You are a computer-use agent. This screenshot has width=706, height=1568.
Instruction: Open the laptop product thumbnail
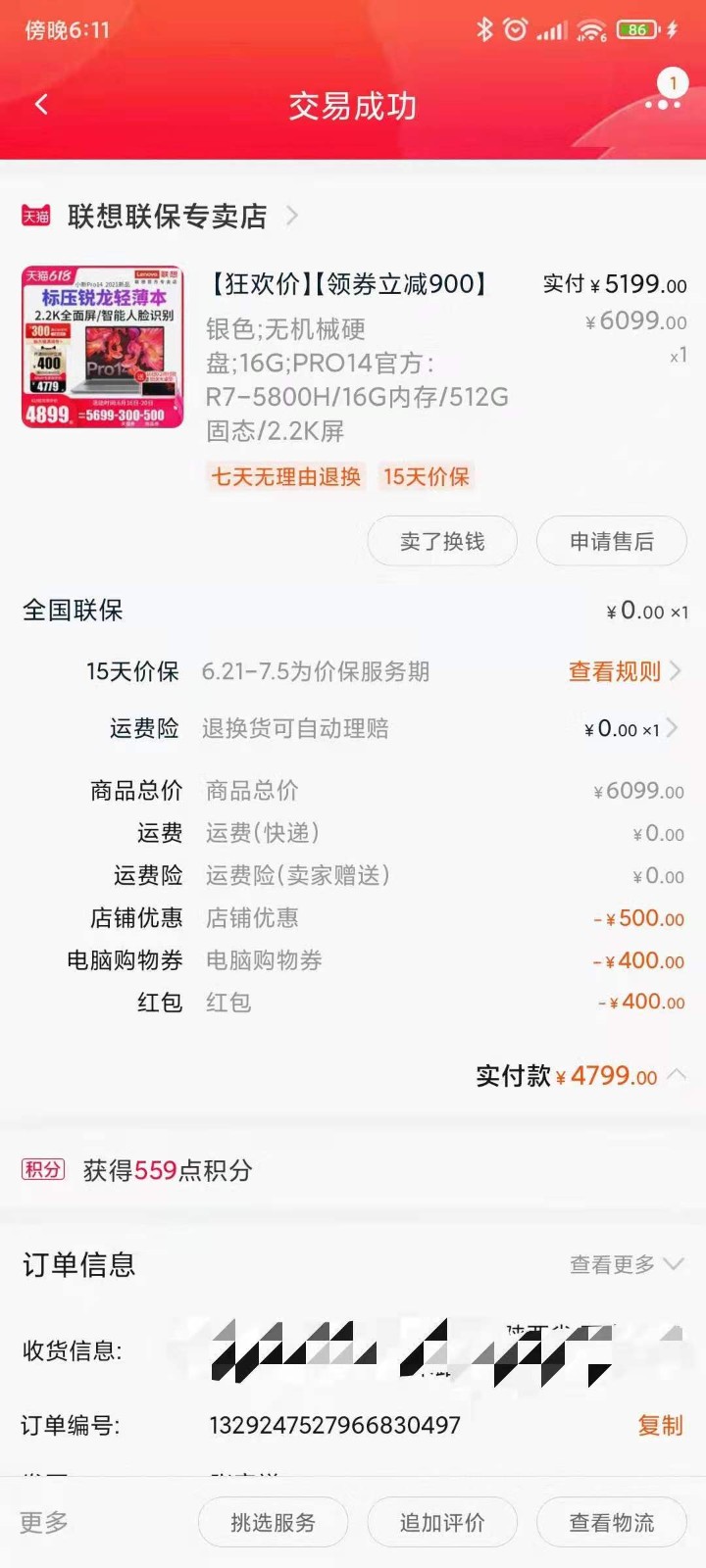(x=103, y=347)
